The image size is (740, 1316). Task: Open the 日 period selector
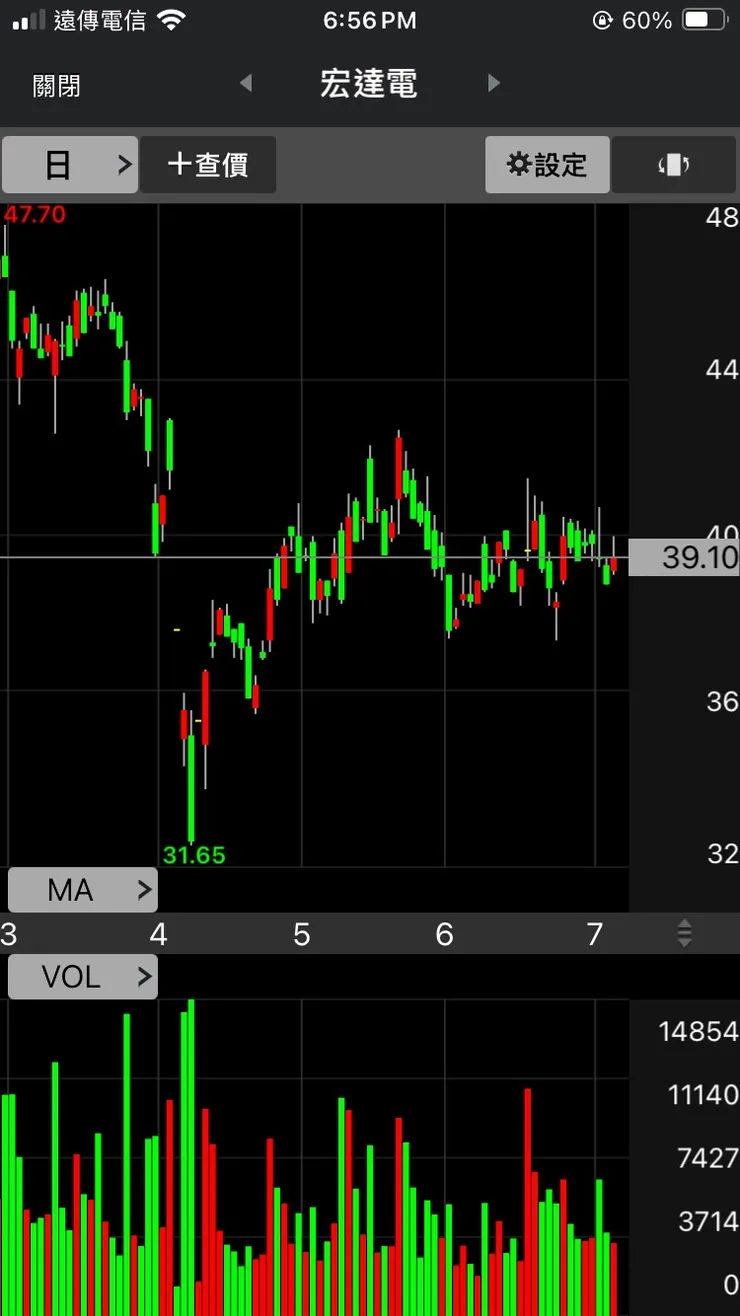pos(70,165)
